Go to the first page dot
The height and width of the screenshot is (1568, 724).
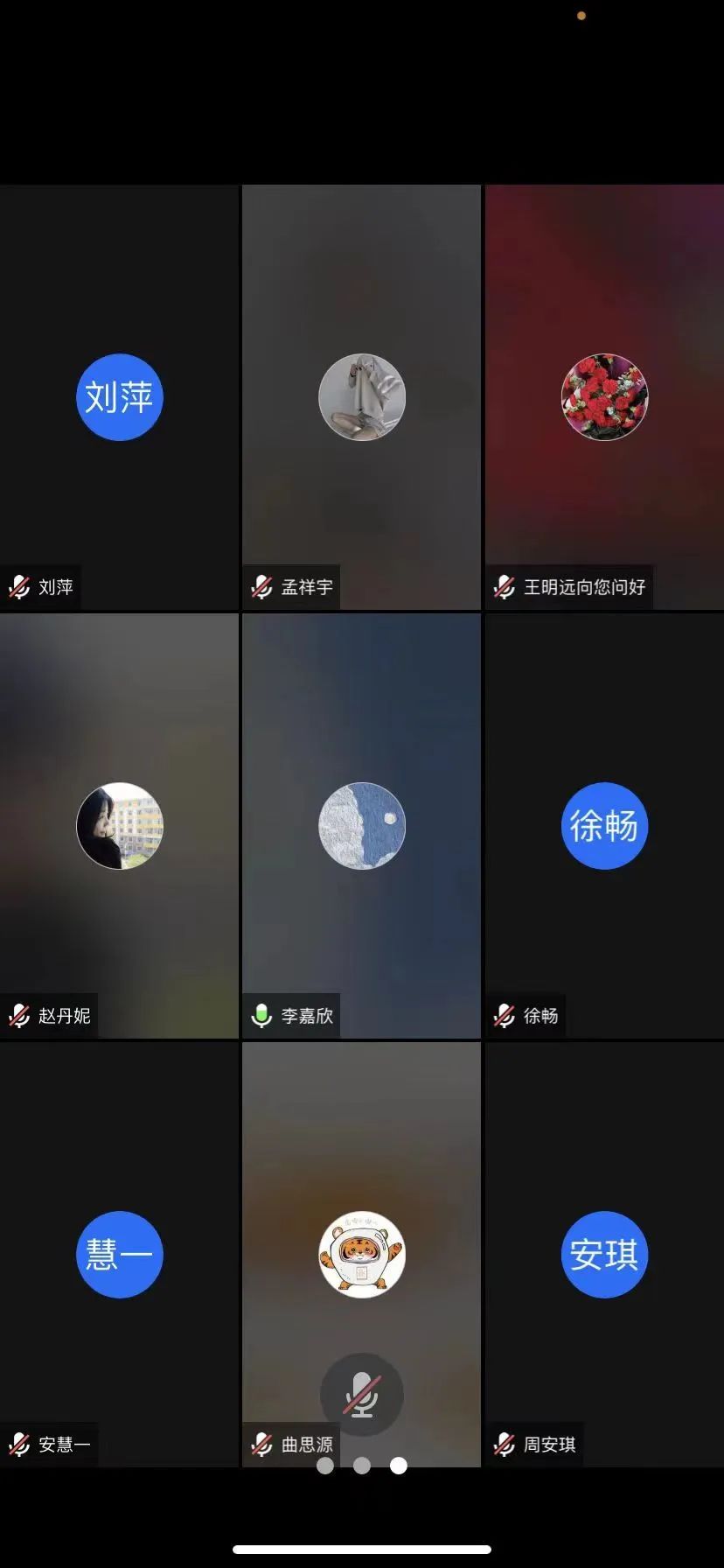coord(325,1466)
